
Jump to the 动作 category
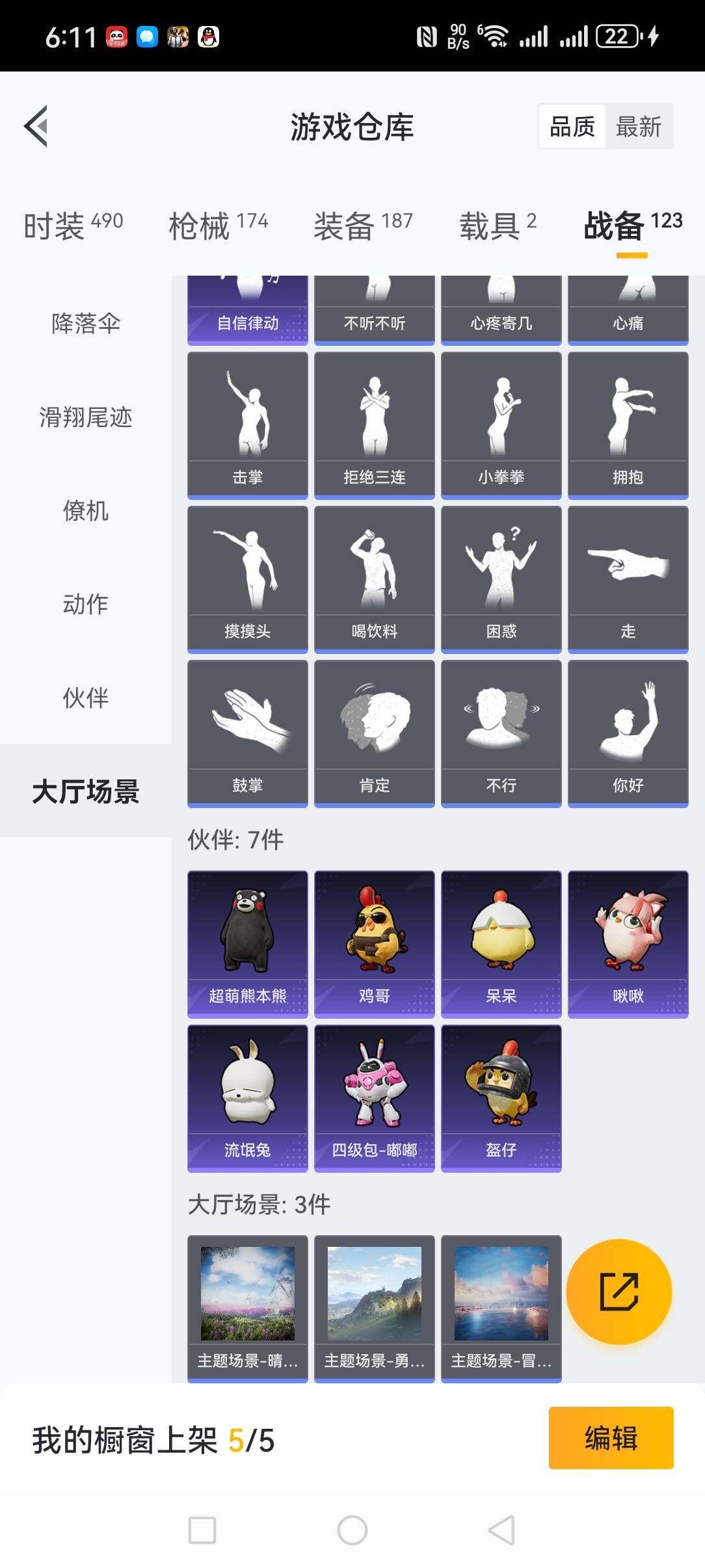[86, 604]
